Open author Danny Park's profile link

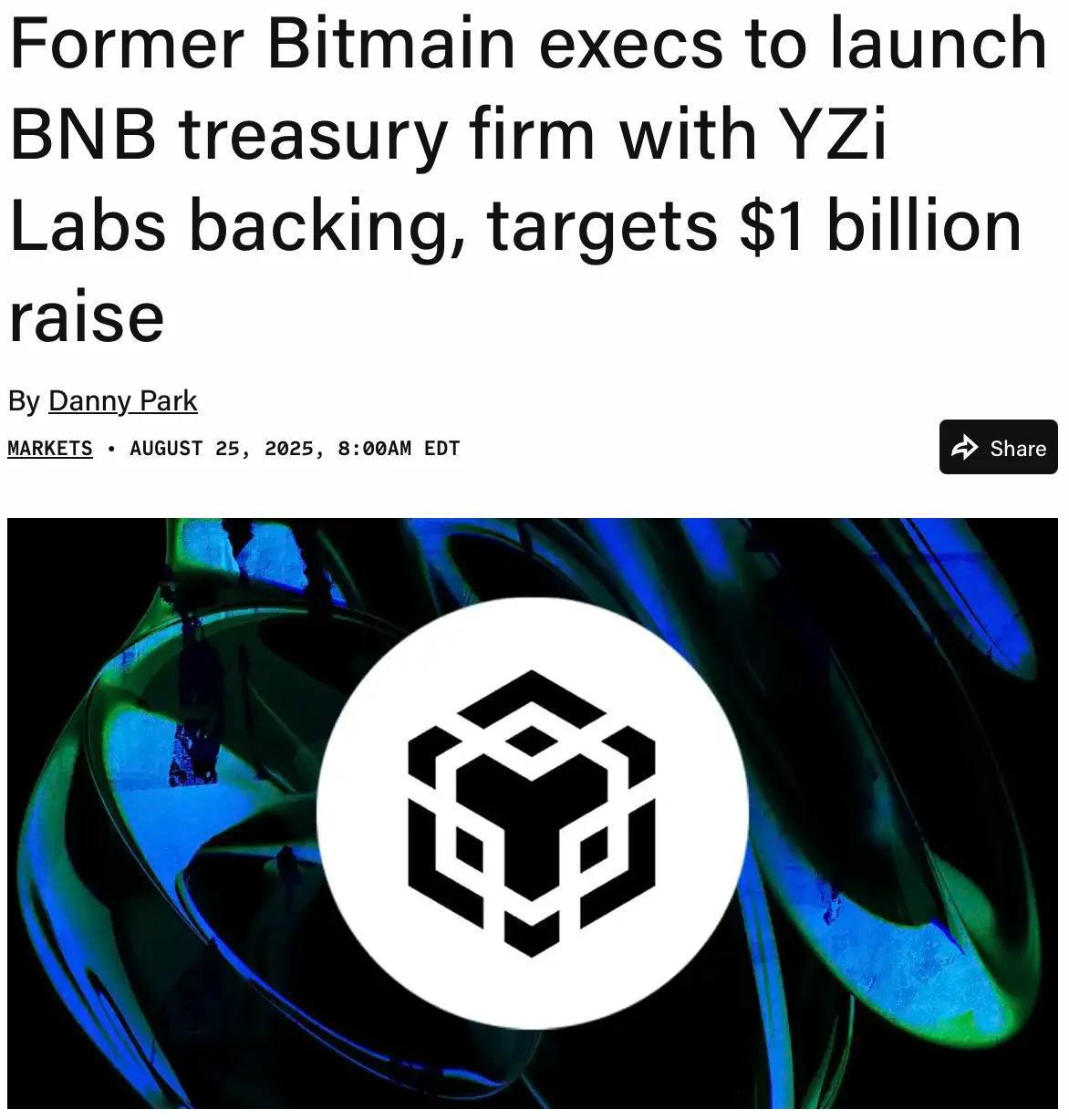pos(122,401)
